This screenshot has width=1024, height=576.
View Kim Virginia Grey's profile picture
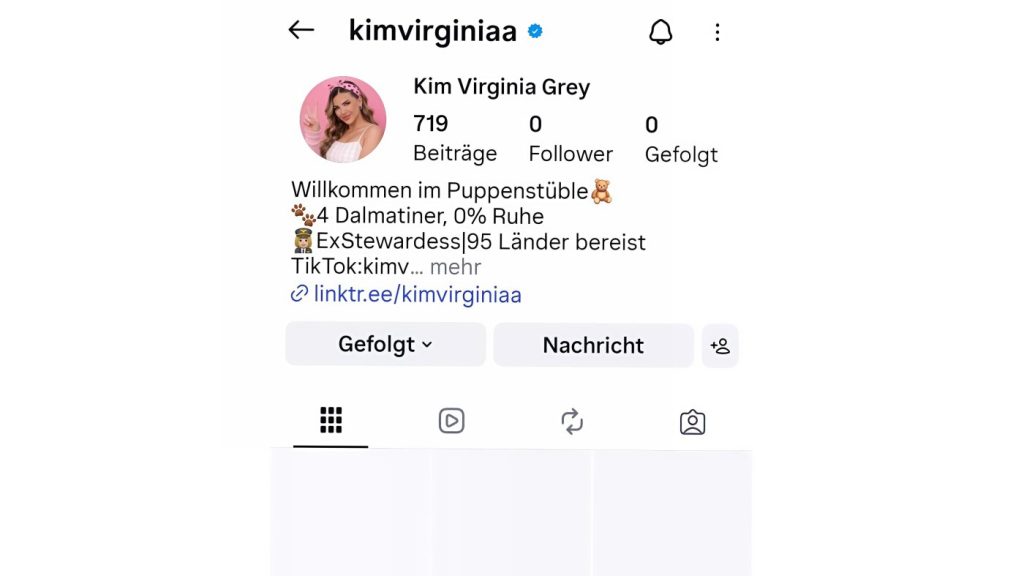pyautogui.click(x=343, y=119)
